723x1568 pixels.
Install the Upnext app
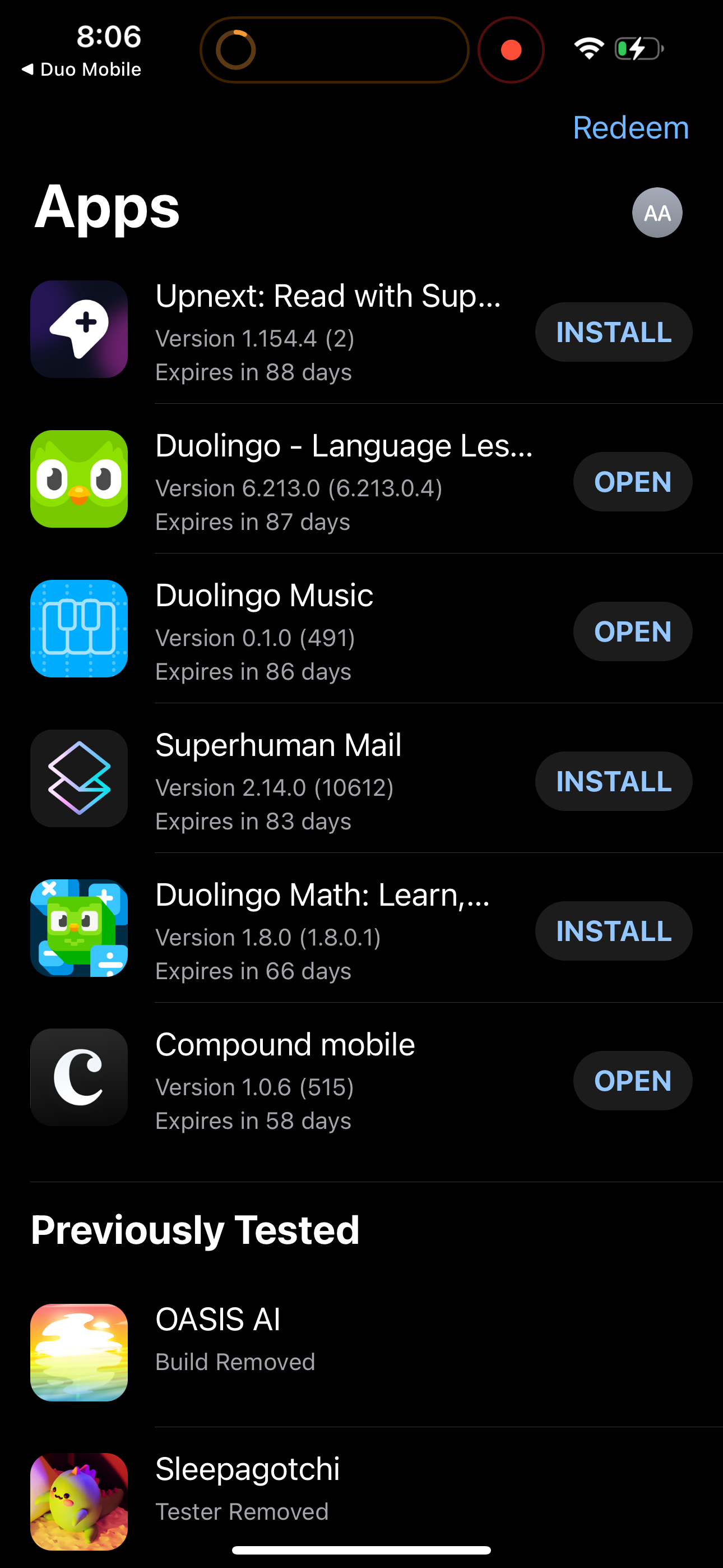pyautogui.click(x=613, y=332)
